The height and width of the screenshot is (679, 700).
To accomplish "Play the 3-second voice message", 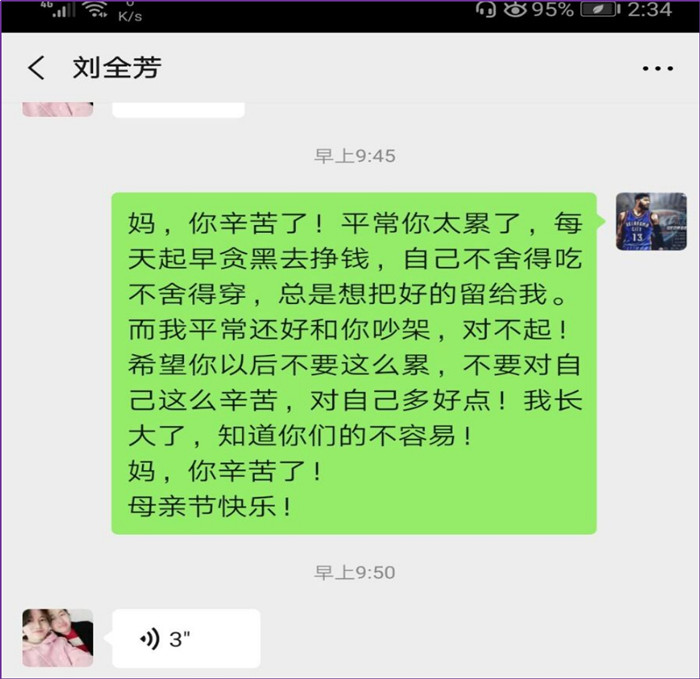I will pos(185,638).
